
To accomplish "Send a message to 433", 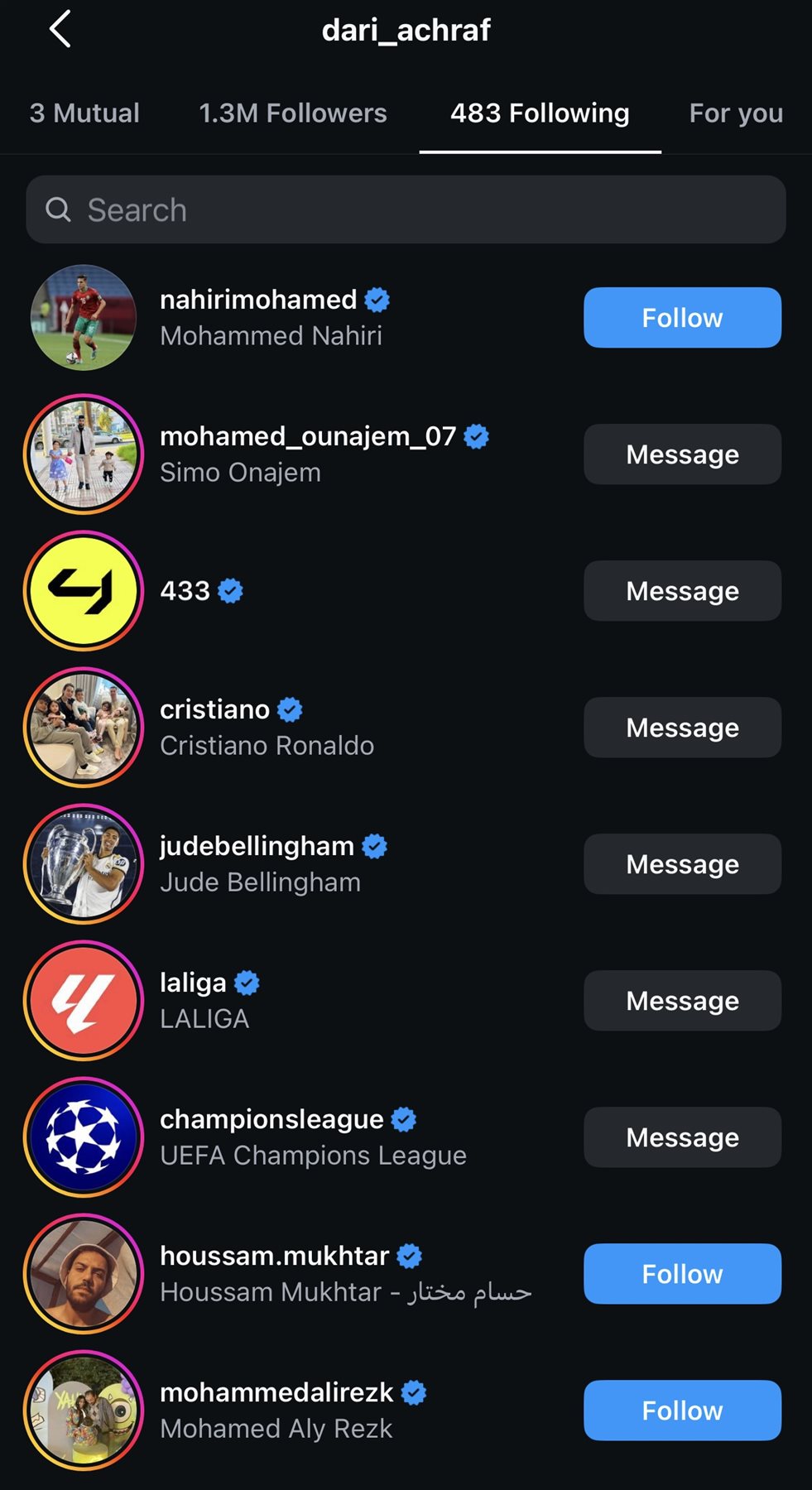I will [x=682, y=591].
